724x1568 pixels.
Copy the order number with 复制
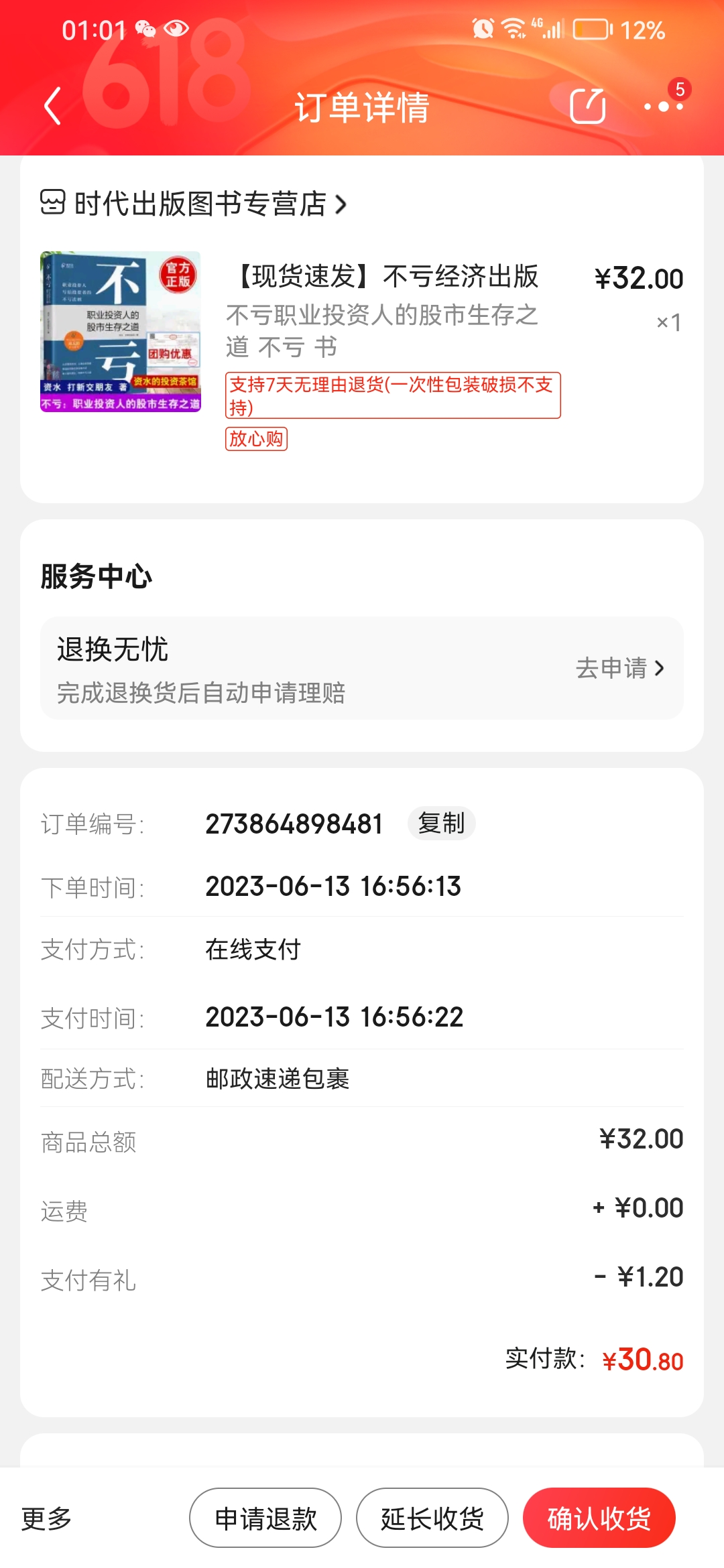point(441,823)
